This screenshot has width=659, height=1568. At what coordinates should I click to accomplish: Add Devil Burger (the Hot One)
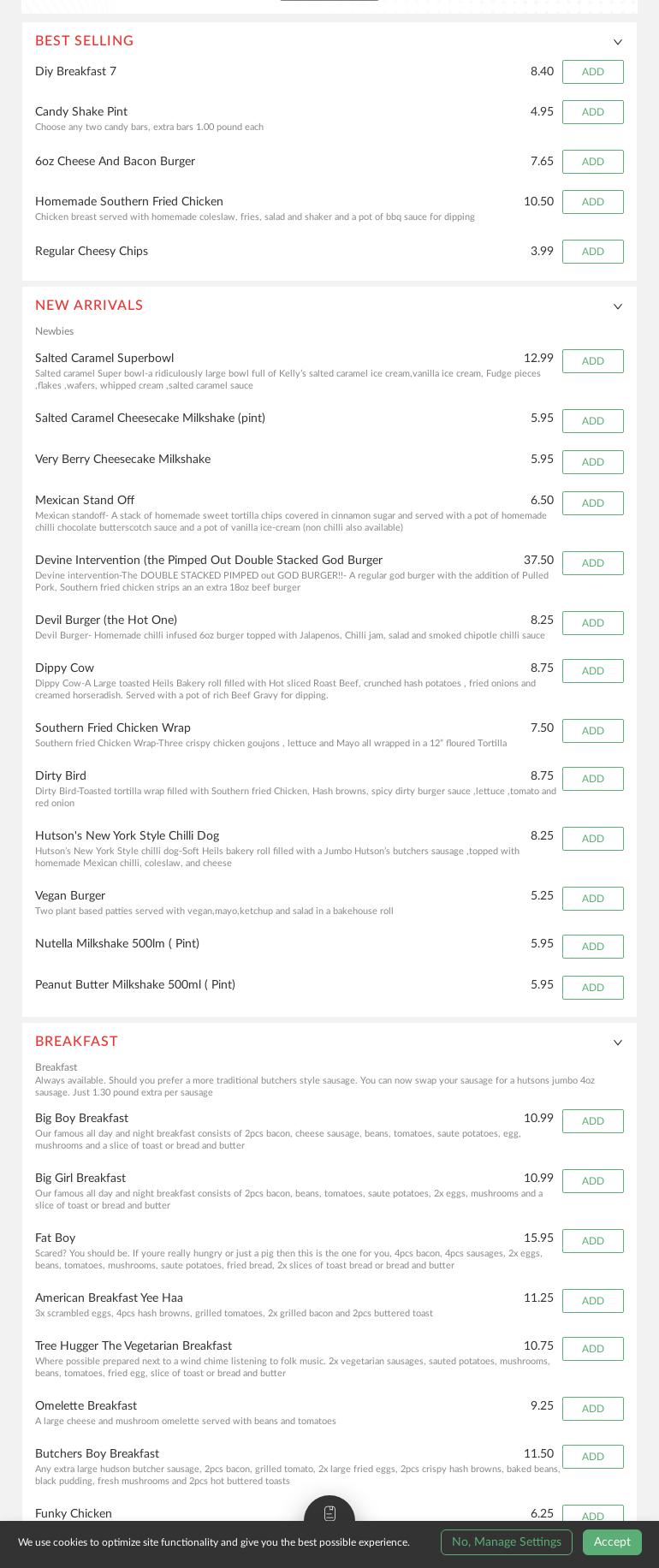(592, 623)
